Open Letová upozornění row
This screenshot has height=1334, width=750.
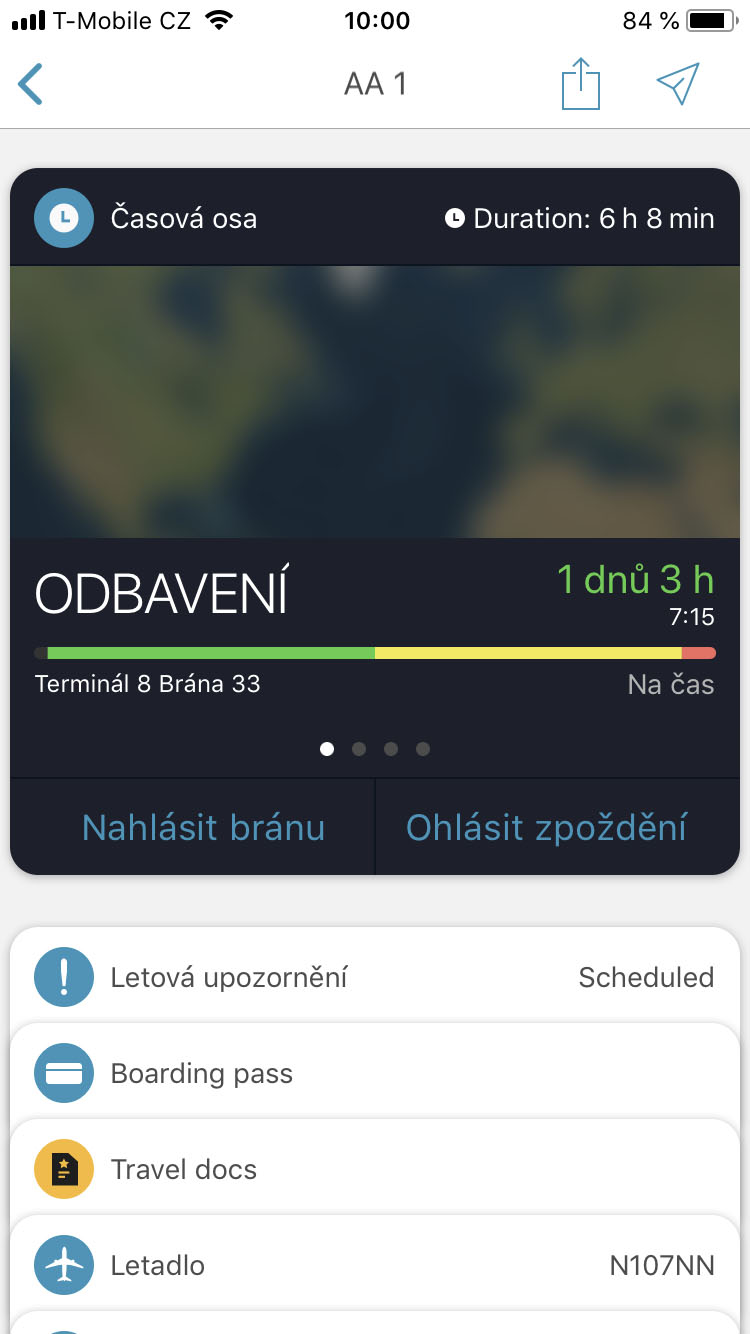point(375,977)
